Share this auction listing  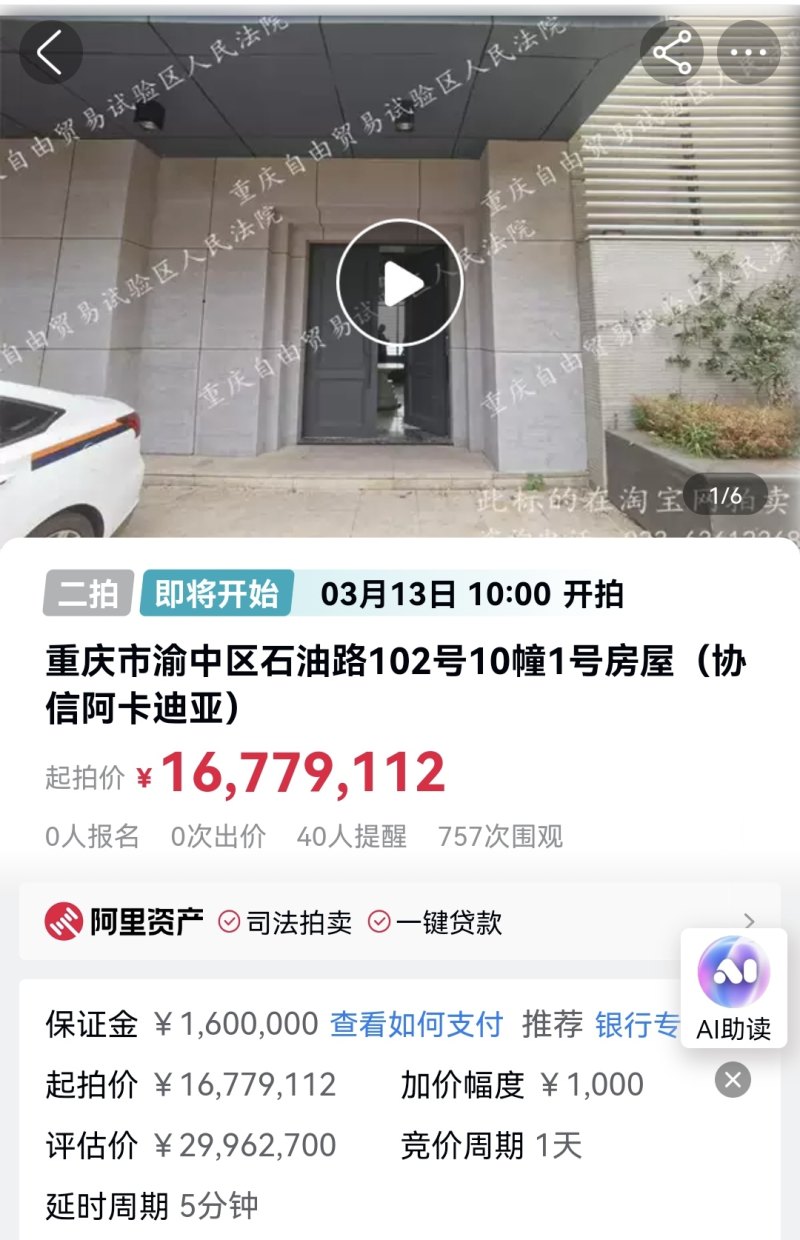[x=671, y=52]
